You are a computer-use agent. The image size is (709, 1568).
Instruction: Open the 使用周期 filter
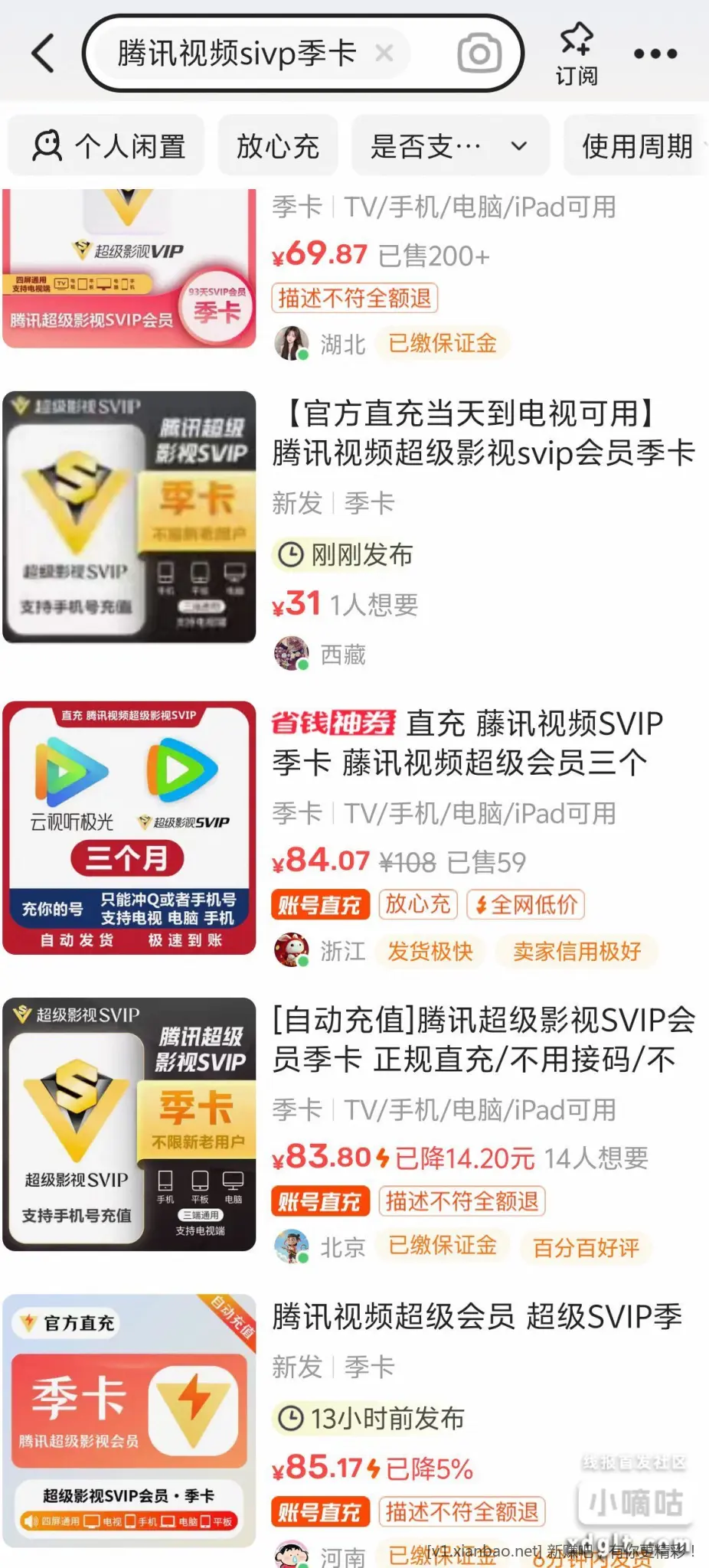pyautogui.click(x=637, y=145)
